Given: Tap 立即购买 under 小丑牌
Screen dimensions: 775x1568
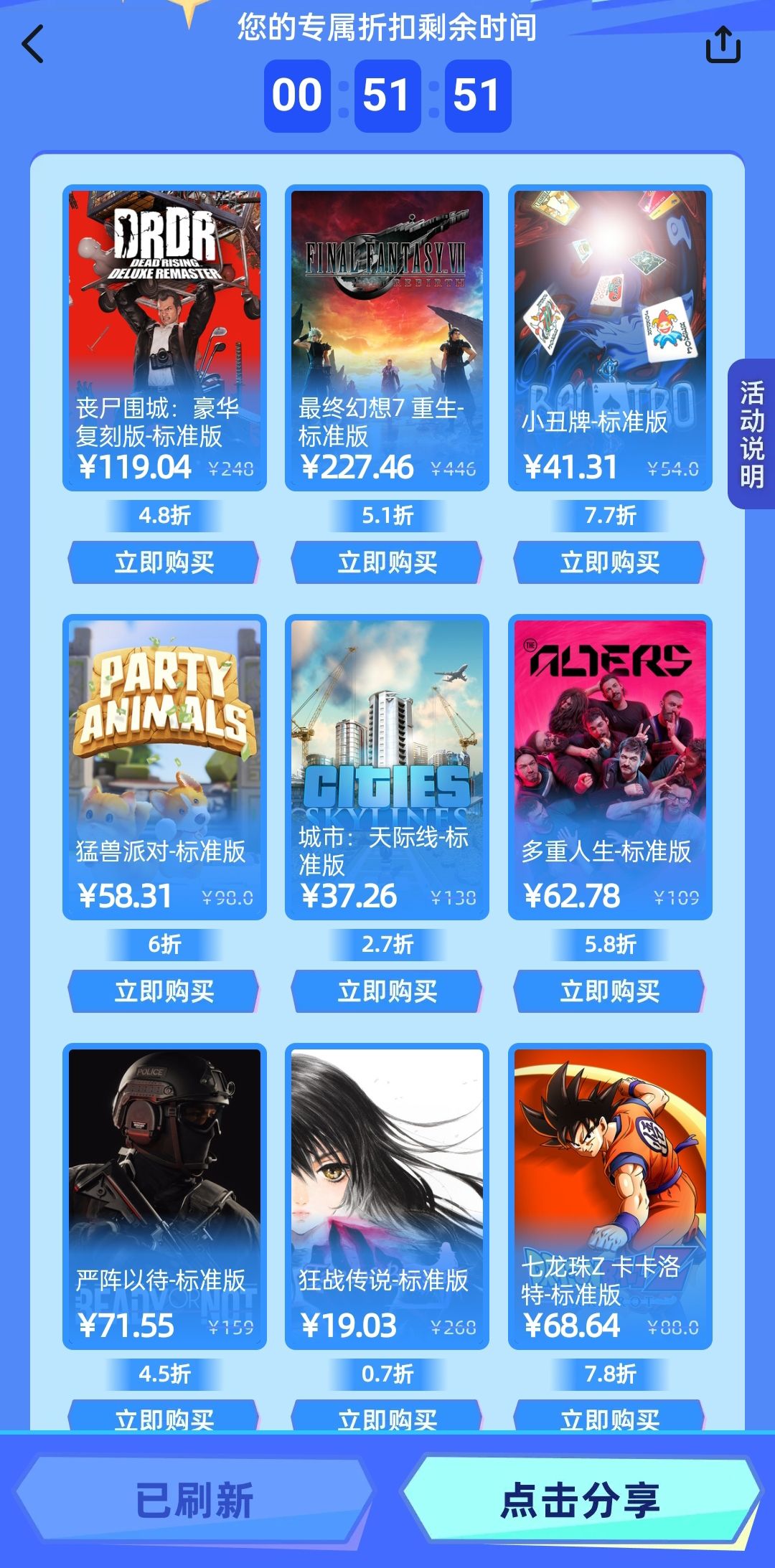Looking at the screenshot, I should click(610, 562).
